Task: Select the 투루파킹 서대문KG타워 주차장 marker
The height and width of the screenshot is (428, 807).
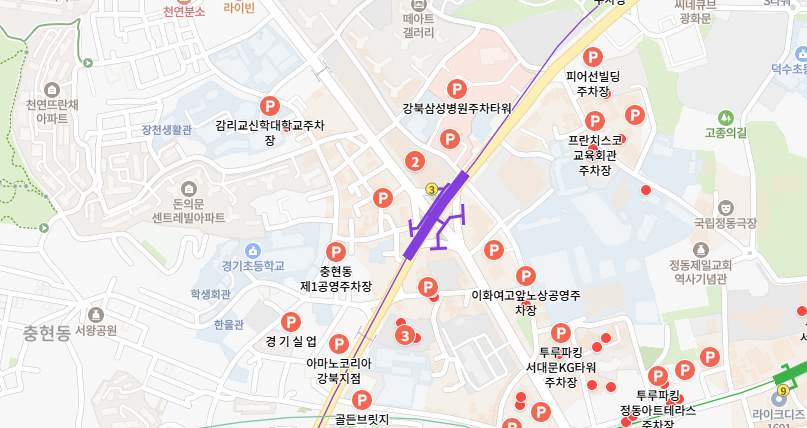Action: point(560,333)
